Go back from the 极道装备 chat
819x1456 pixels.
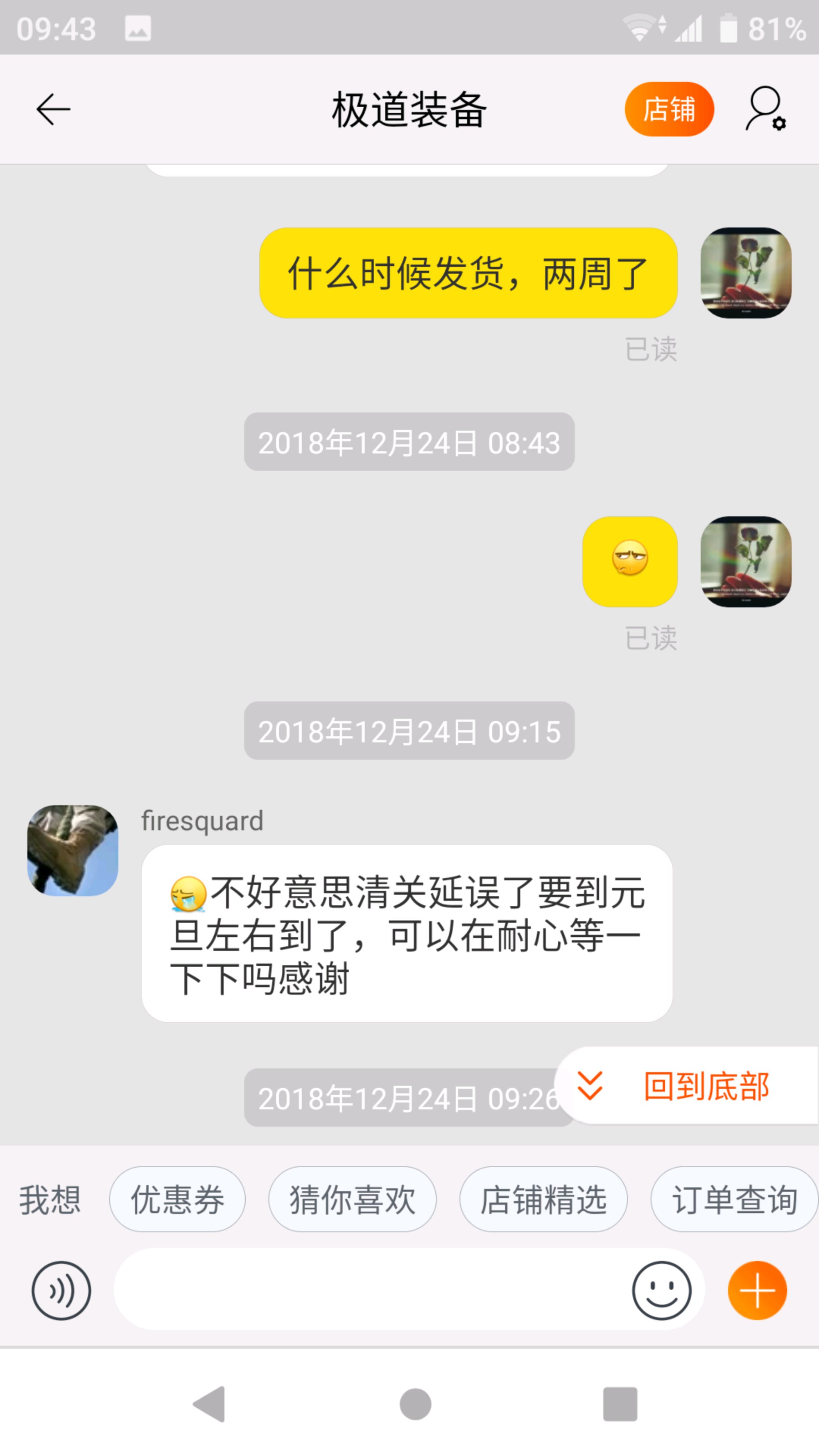tap(53, 110)
